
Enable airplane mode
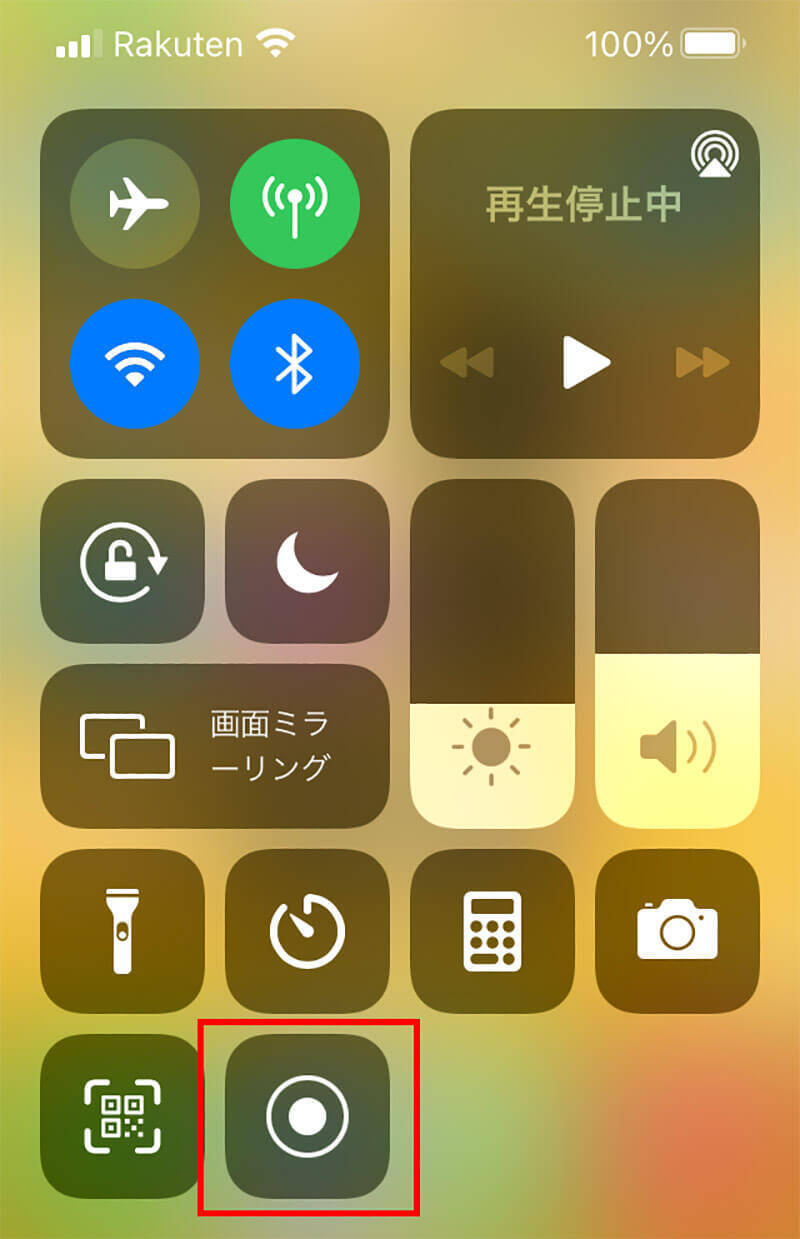(x=135, y=204)
